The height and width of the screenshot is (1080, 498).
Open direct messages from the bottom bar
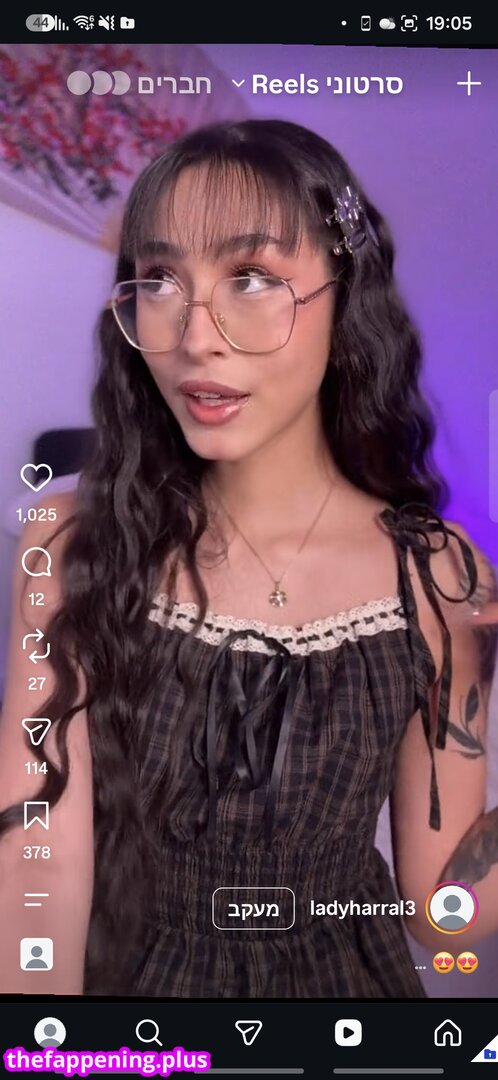pyautogui.click(x=249, y=1032)
